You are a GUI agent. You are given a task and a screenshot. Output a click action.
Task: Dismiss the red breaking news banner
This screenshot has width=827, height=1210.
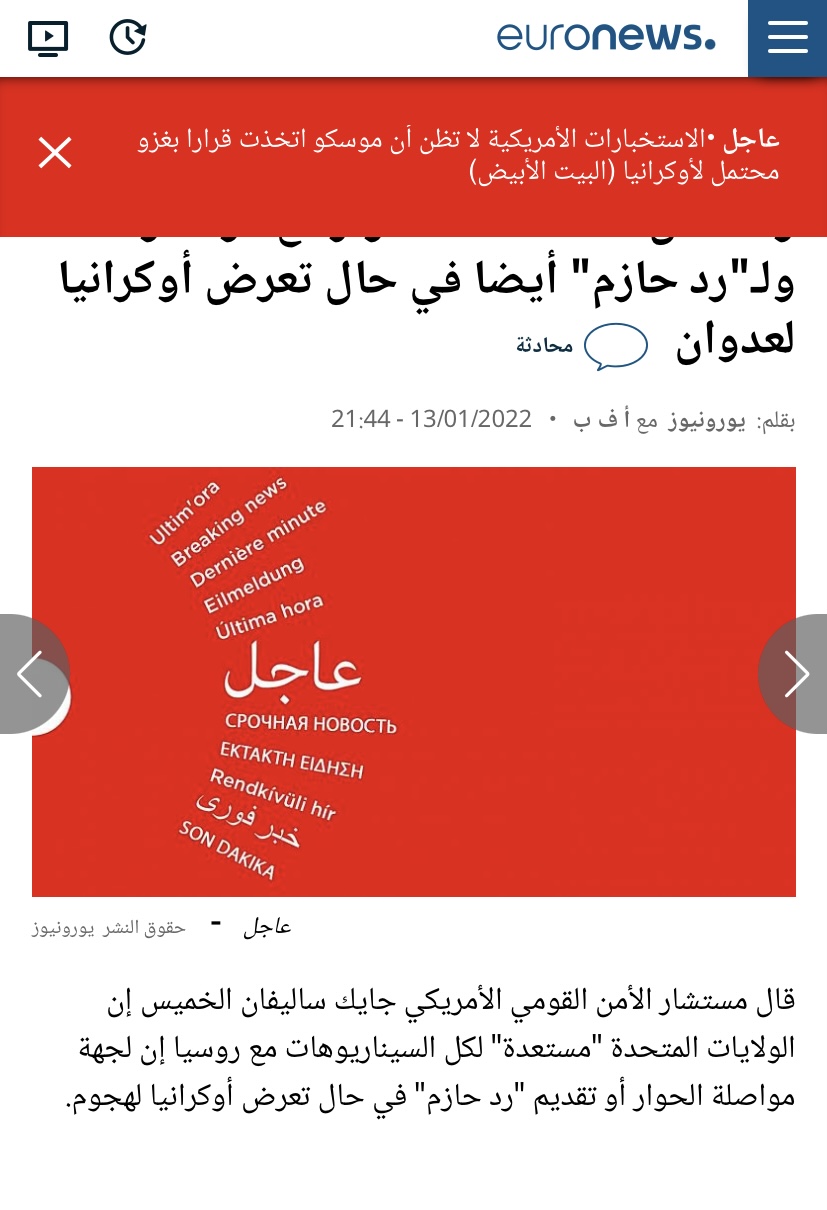point(55,153)
